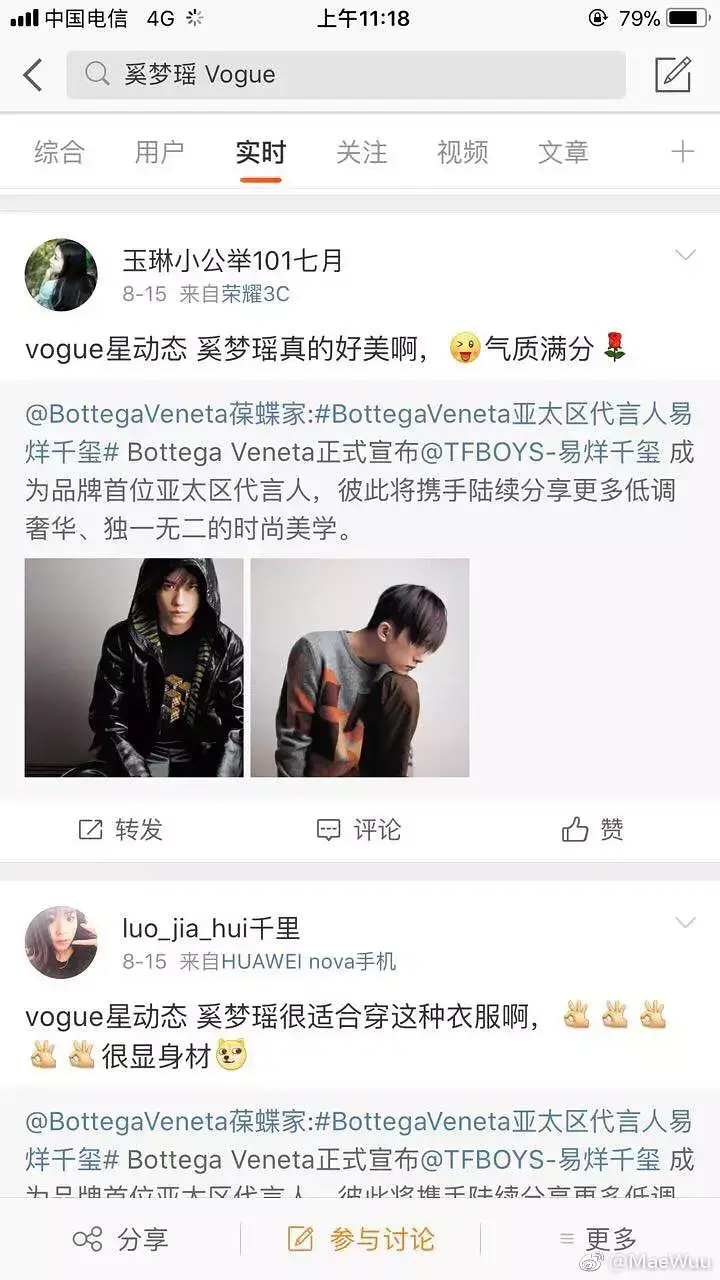
Task: Open 玉琳小公举101七月's profile avatar
Action: pyautogui.click(x=61, y=275)
